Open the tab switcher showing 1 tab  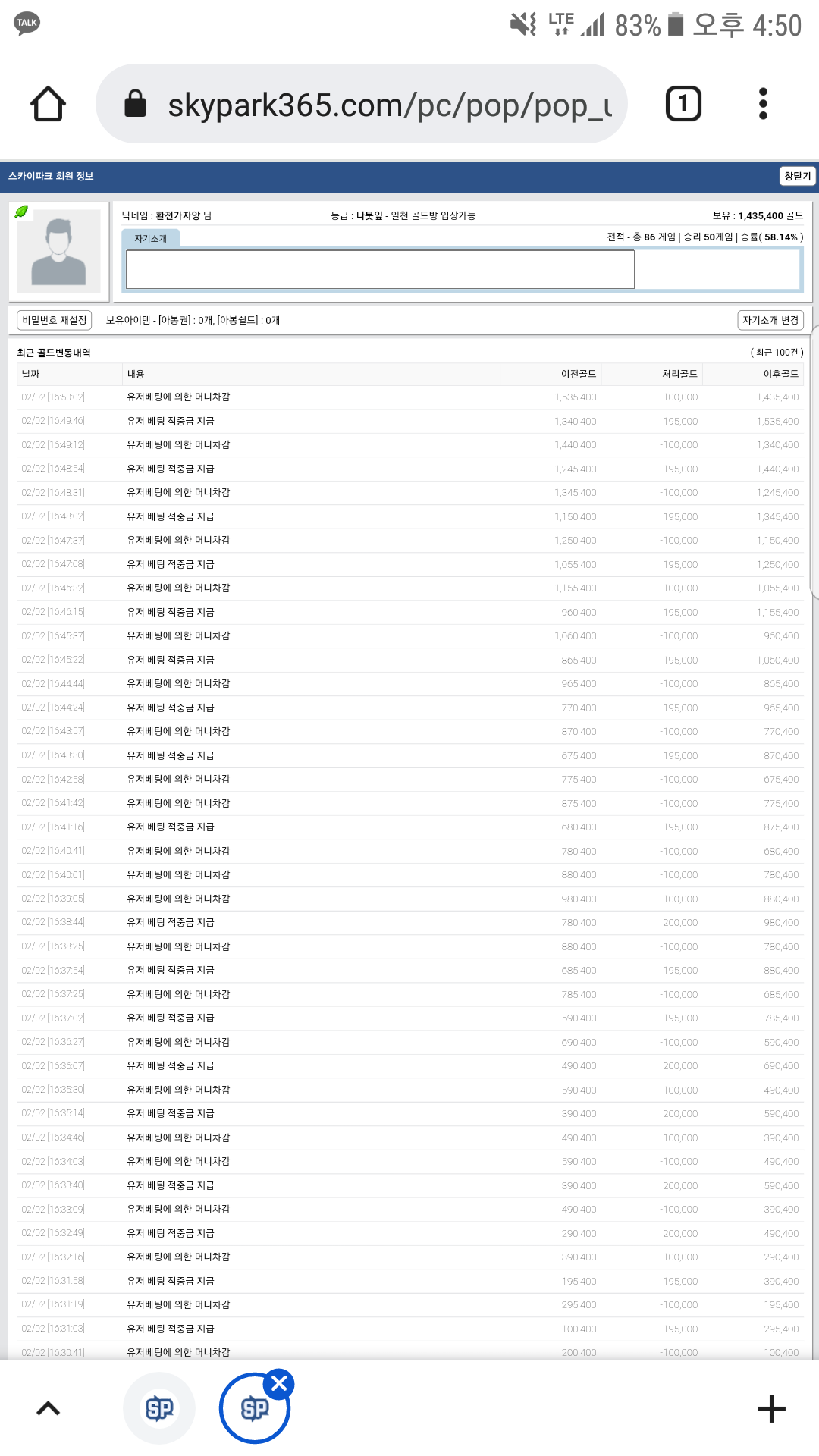coord(683,104)
